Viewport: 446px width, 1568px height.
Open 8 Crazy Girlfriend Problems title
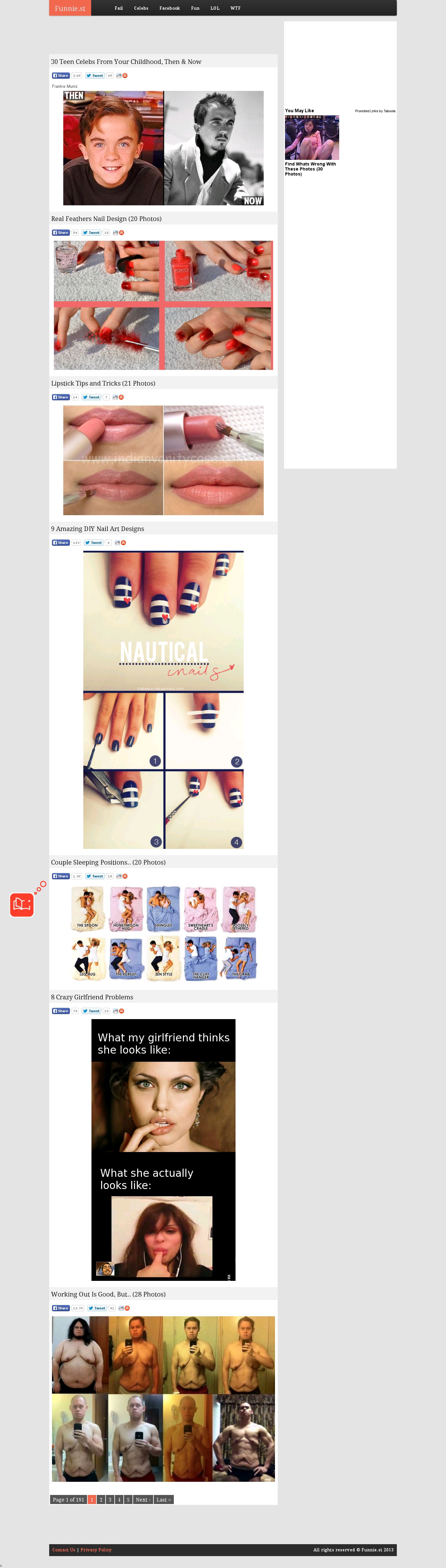92,997
